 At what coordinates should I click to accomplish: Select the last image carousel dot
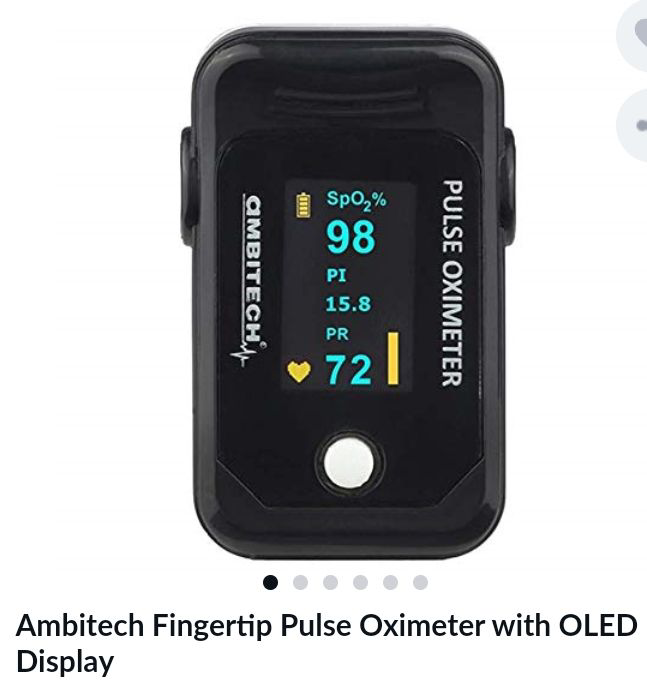pyautogui.click(x=420, y=582)
